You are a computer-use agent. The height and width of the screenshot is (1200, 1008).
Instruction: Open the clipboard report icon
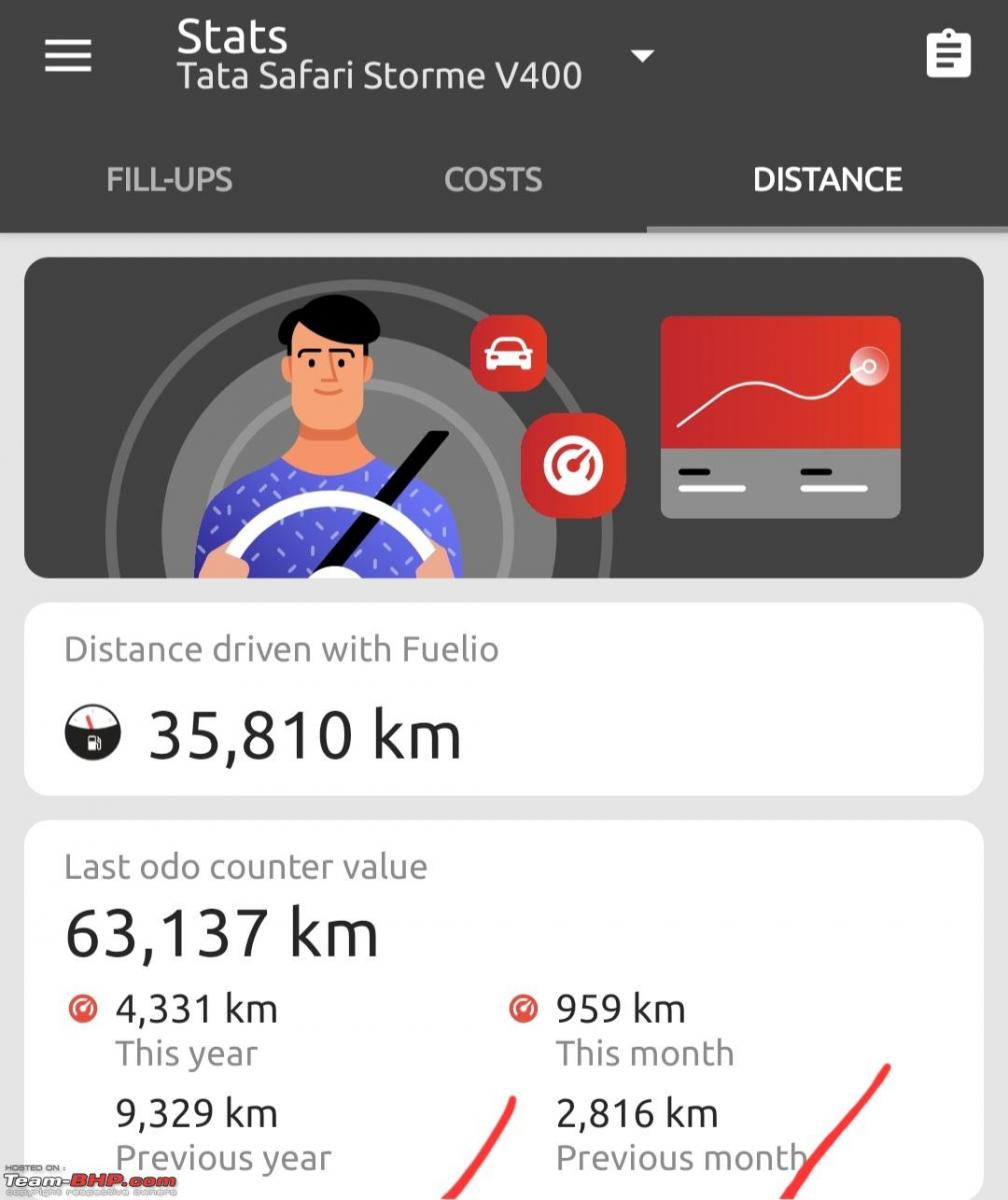[x=948, y=55]
